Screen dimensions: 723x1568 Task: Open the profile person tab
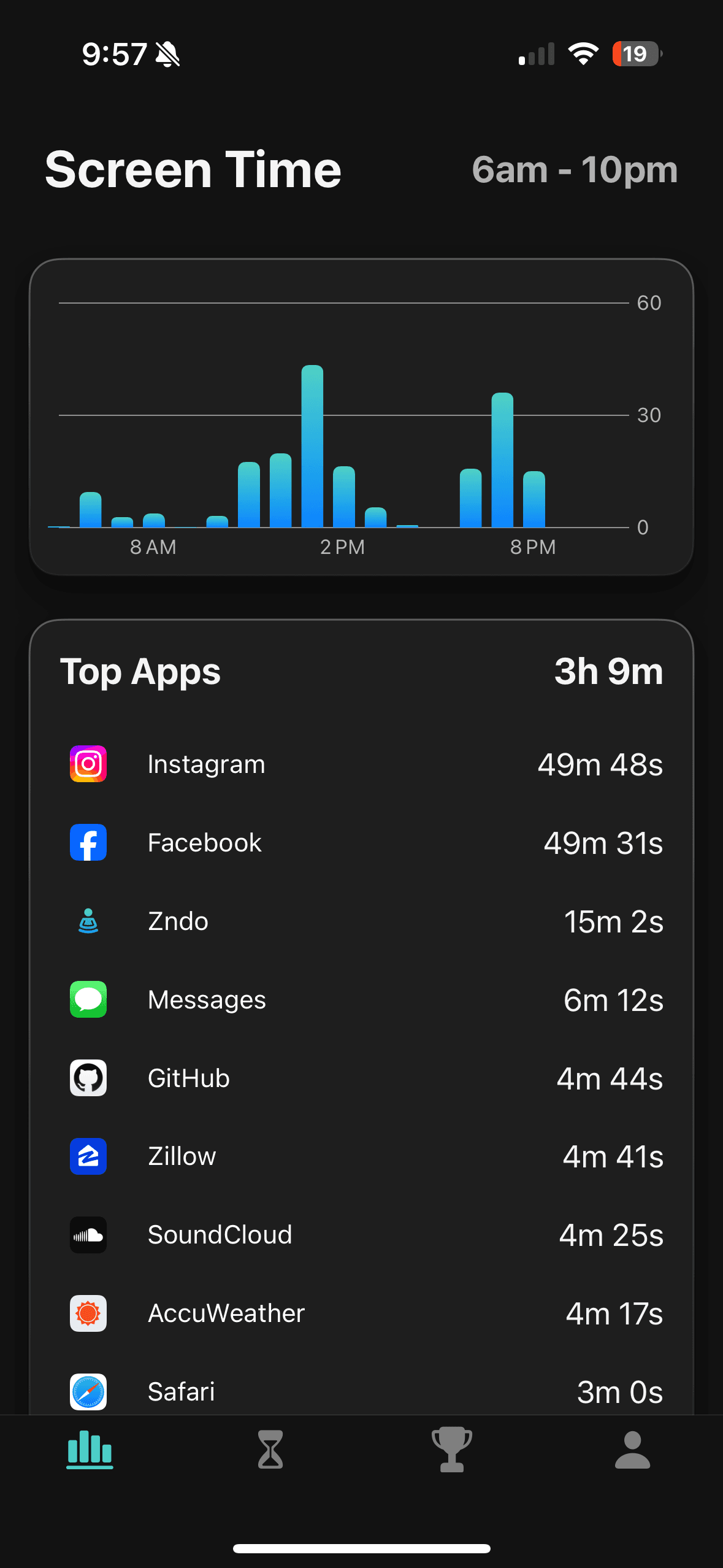pyautogui.click(x=632, y=1450)
